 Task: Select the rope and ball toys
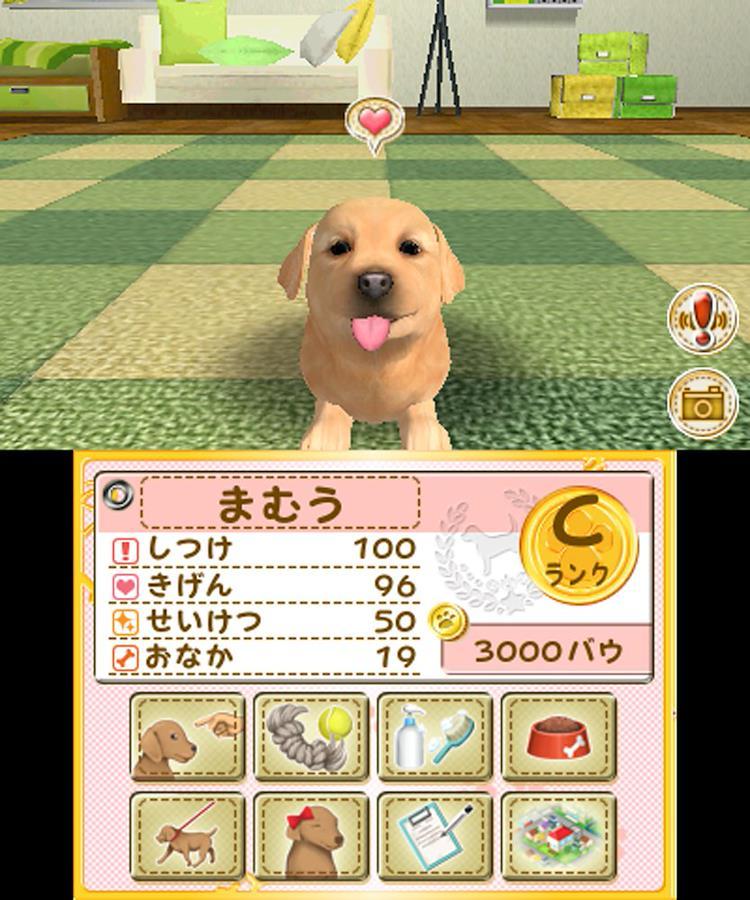pos(311,738)
